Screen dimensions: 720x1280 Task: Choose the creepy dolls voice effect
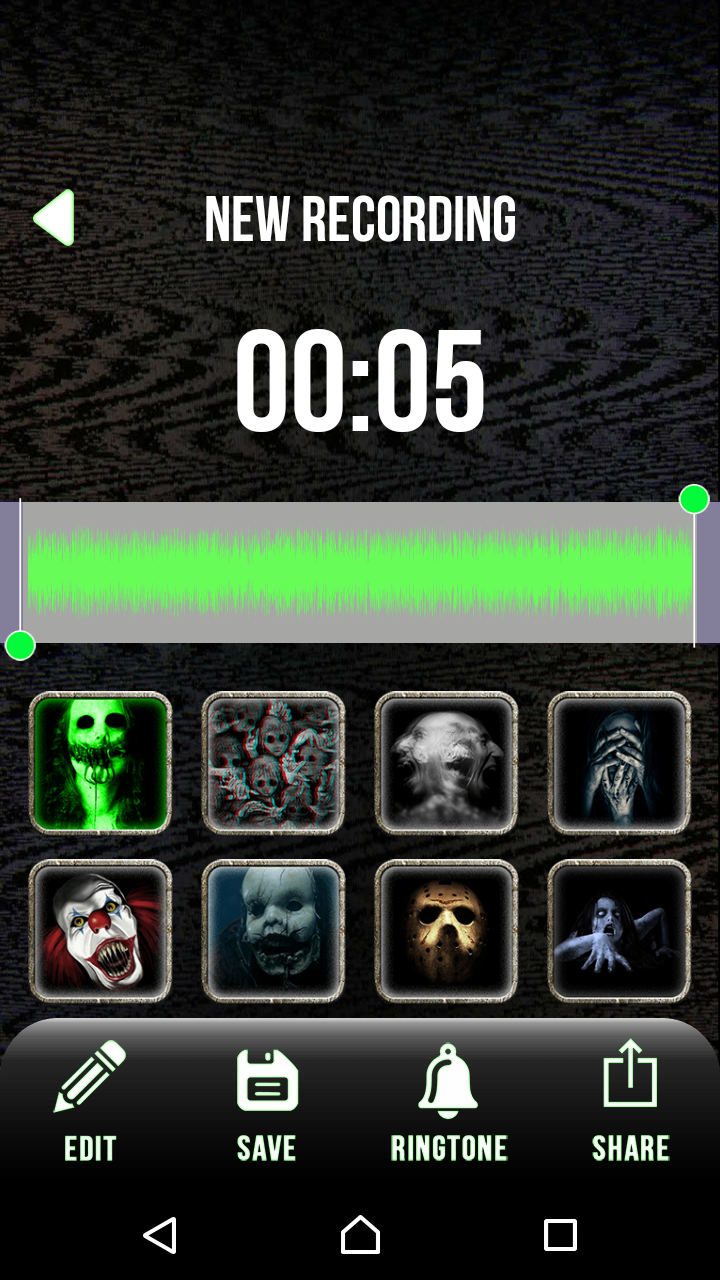[x=273, y=763]
